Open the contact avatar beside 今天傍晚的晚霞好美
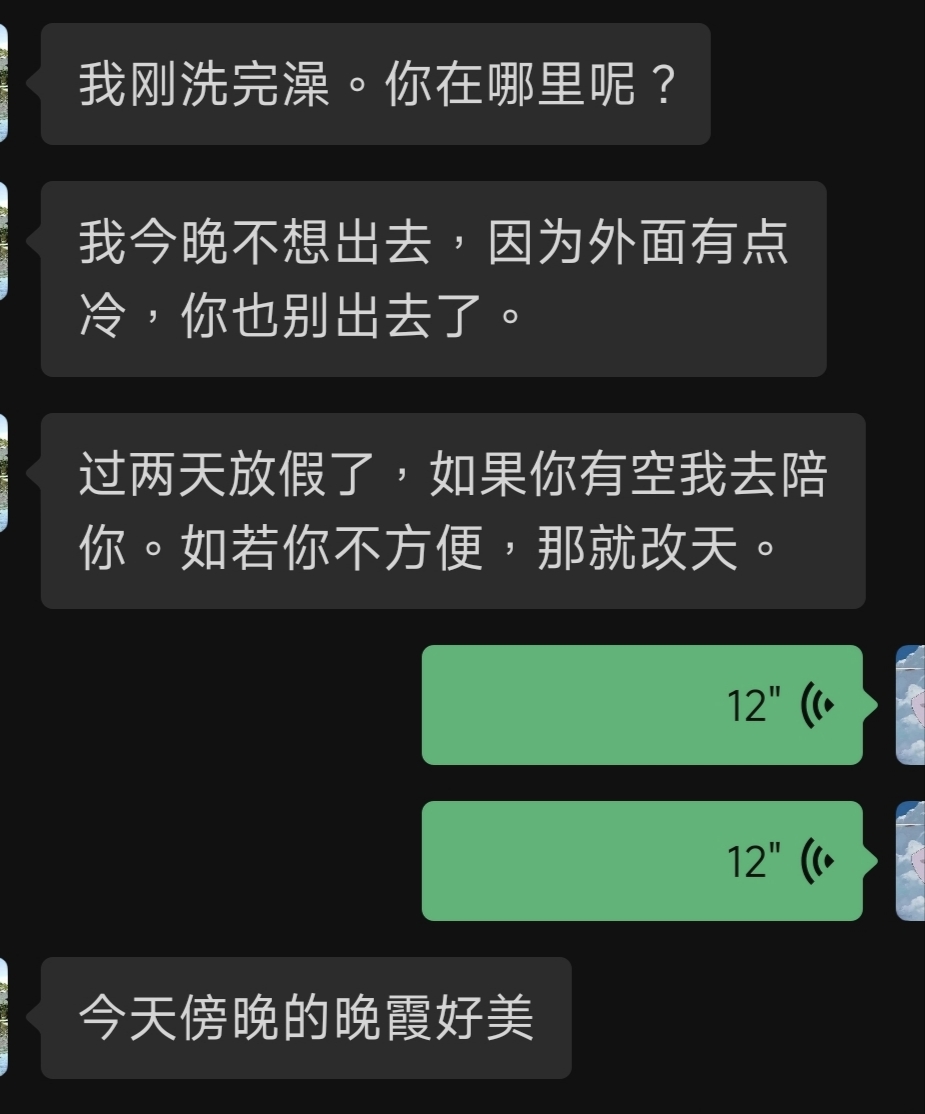Viewport: 925px width, 1114px height. pos(4,1017)
